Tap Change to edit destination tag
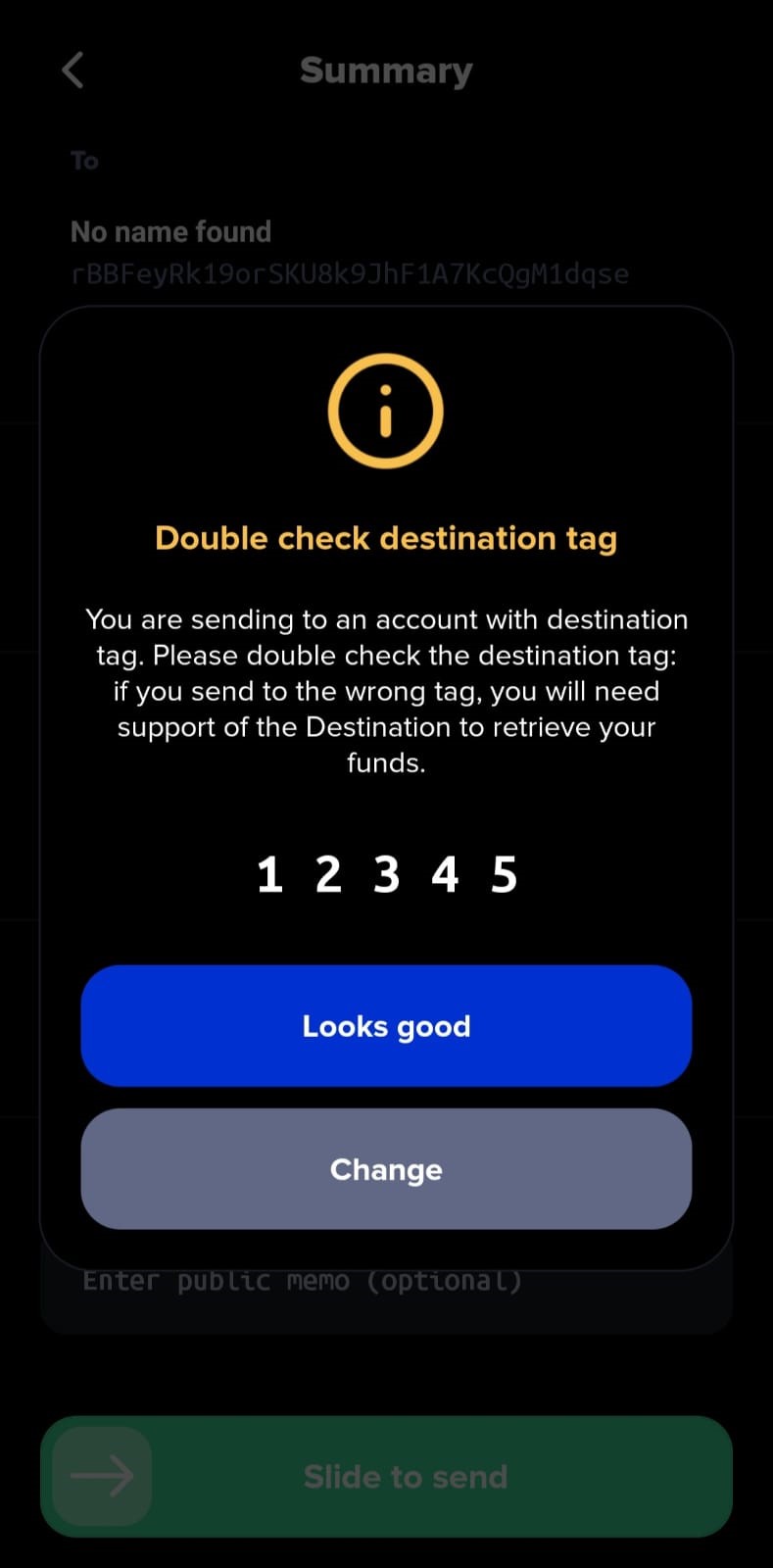Image resolution: width=773 pixels, height=1568 pixels. point(386,1168)
